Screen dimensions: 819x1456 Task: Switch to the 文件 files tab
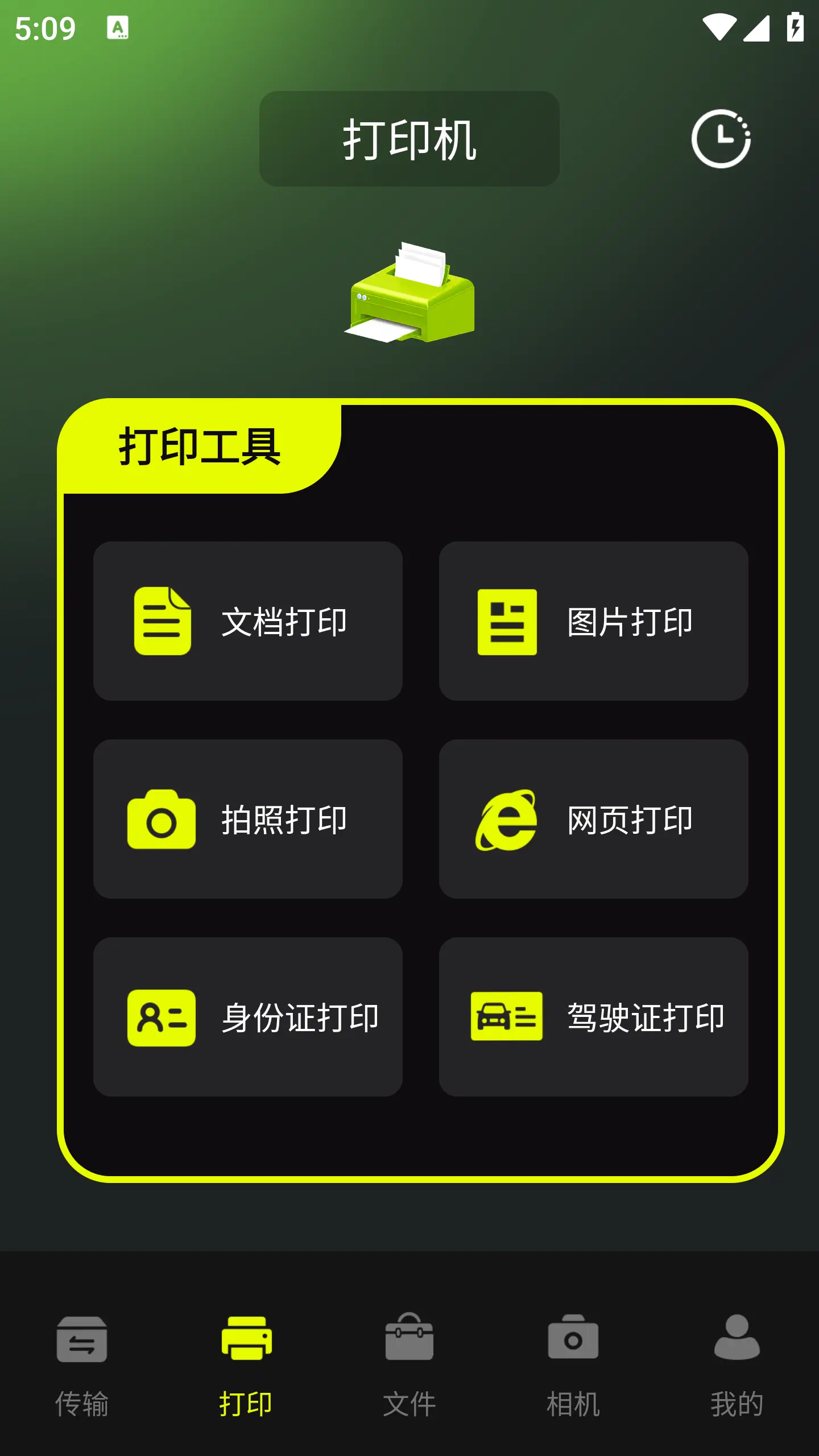tap(409, 1365)
